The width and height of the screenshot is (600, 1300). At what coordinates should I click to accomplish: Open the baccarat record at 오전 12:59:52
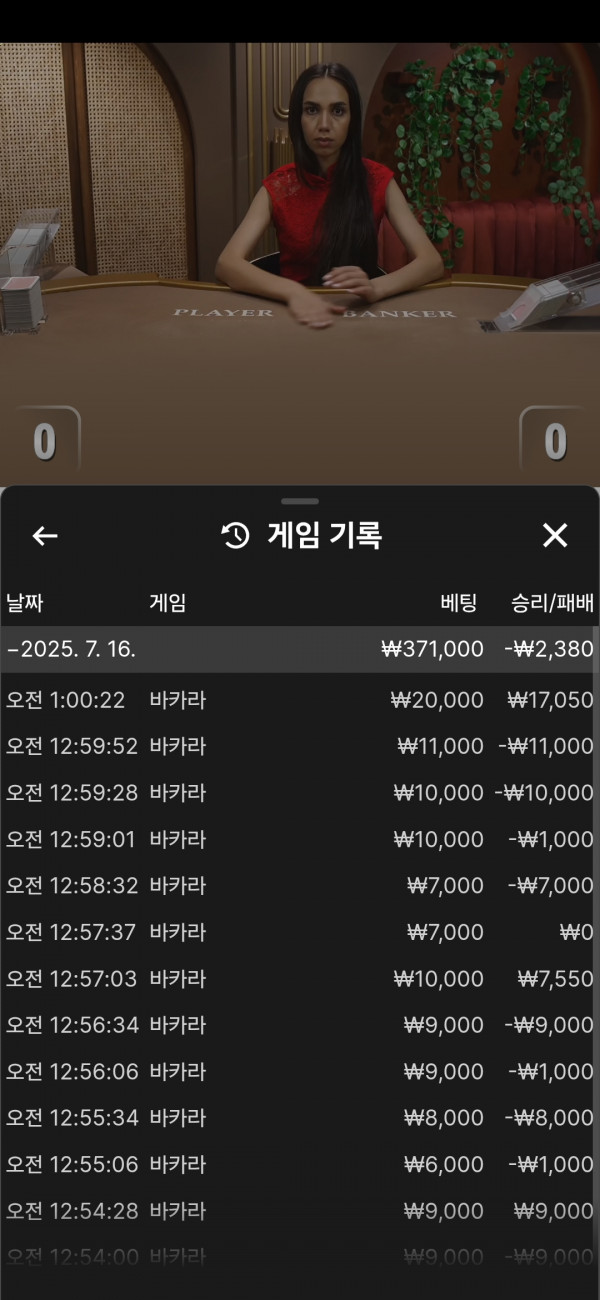point(298,746)
